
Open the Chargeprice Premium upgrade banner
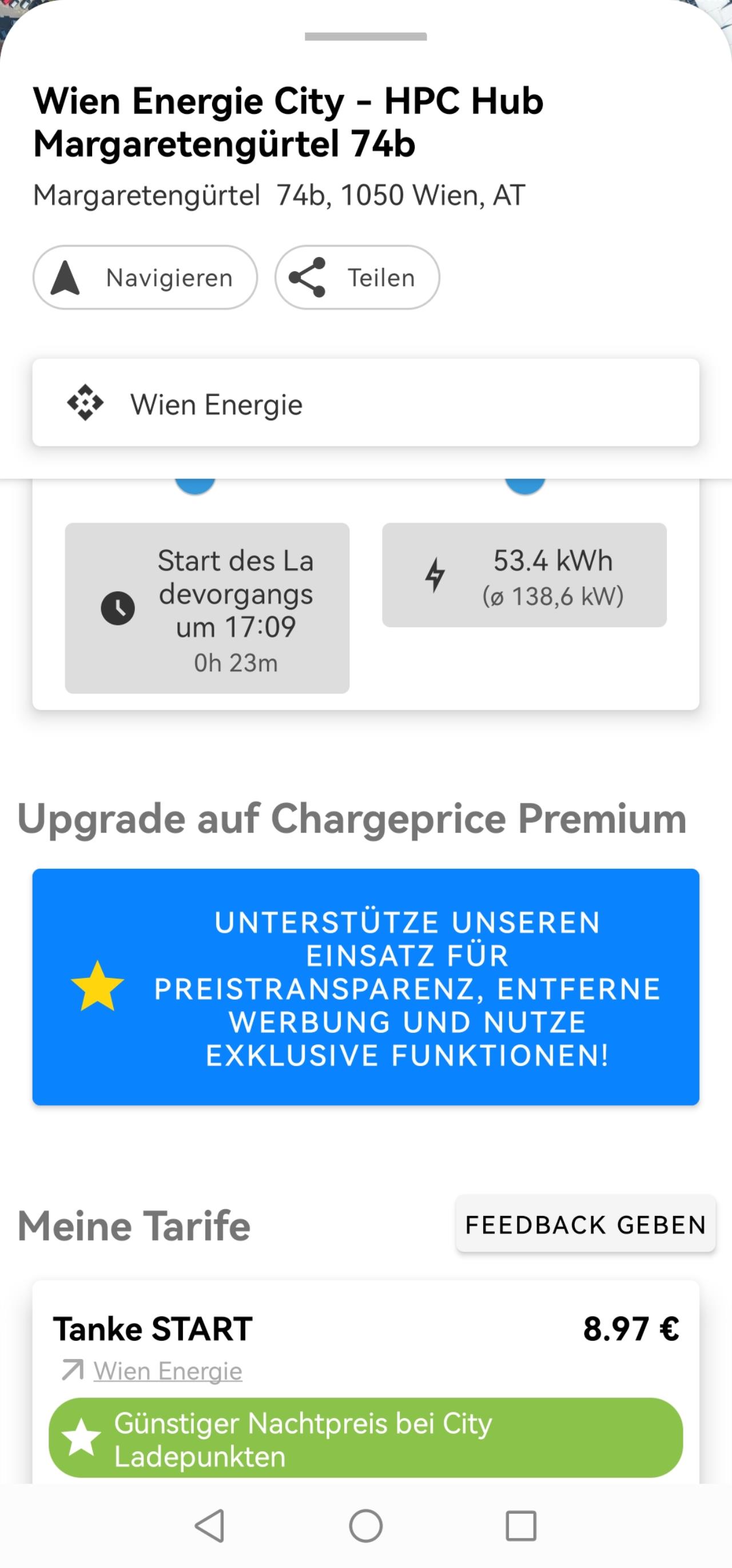365,987
